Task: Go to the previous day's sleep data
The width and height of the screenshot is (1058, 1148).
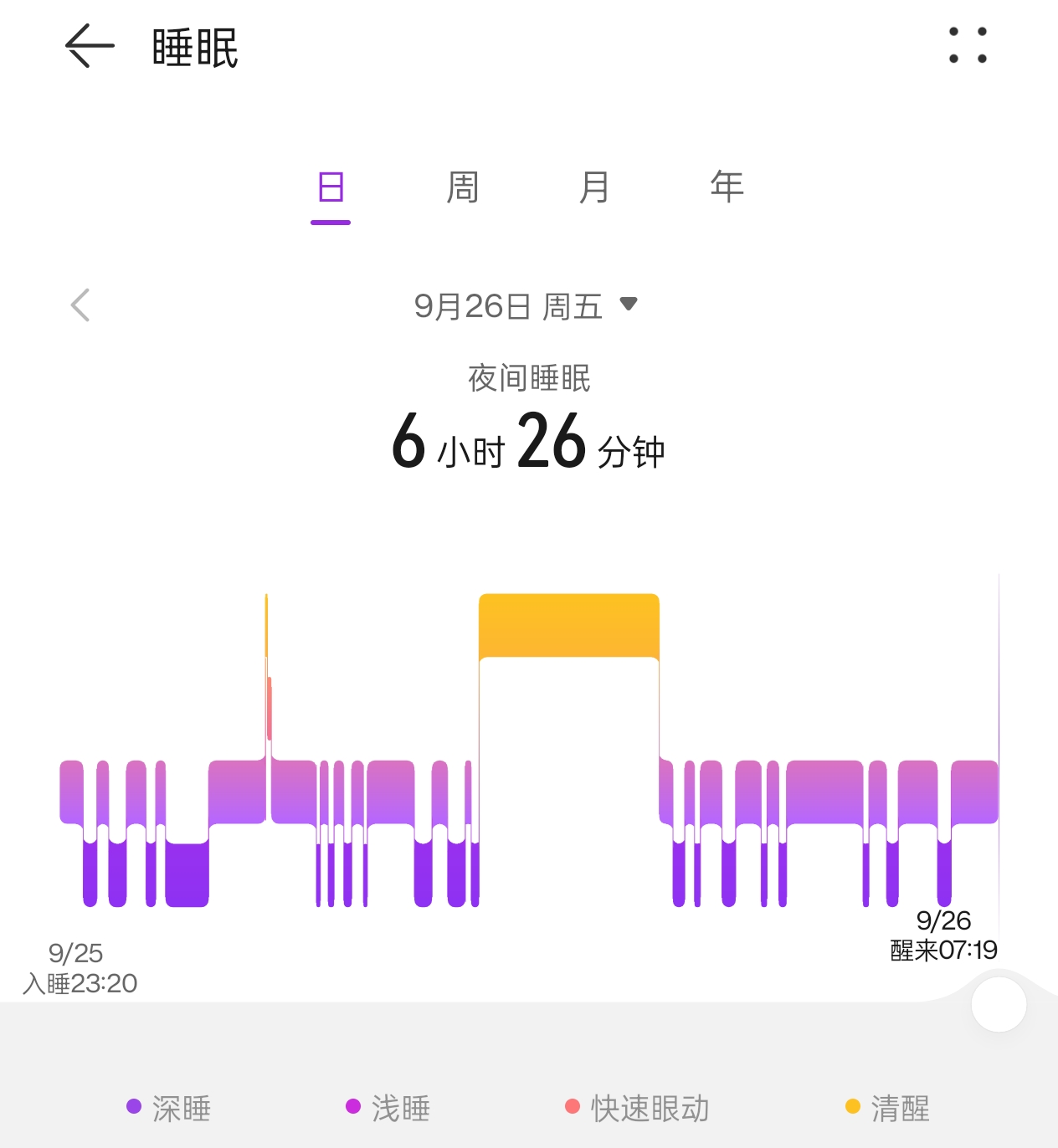Action: click(80, 305)
